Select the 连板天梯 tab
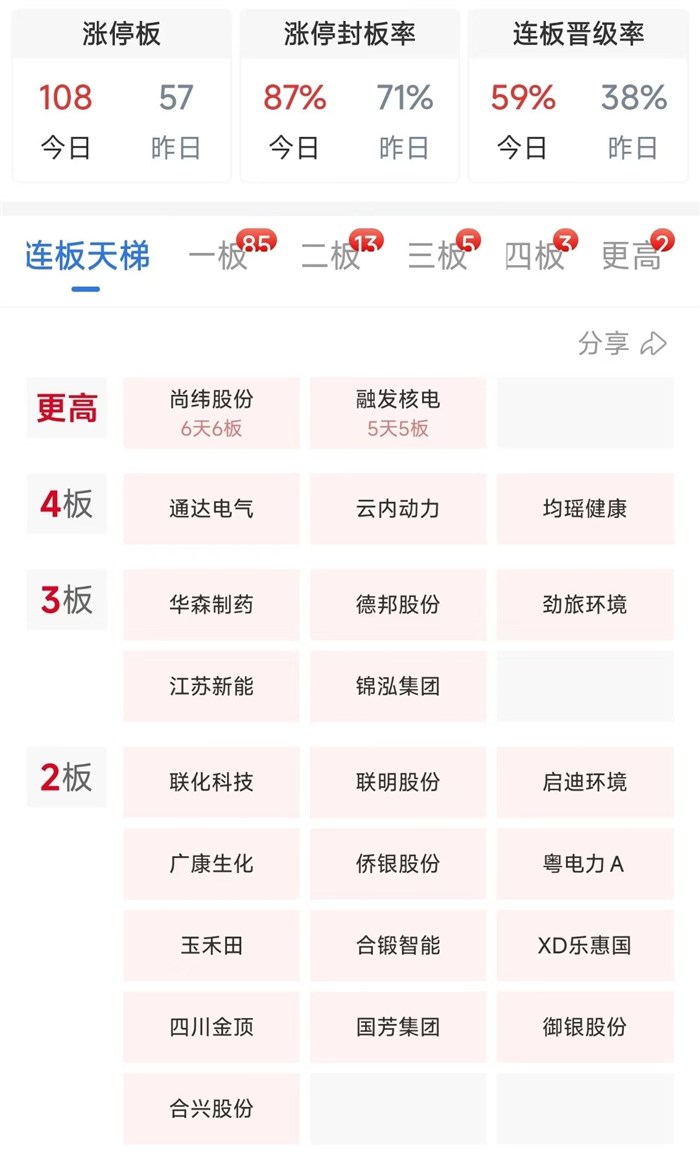Image resolution: width=700 pixels, height=1156 pixels. 87,256
